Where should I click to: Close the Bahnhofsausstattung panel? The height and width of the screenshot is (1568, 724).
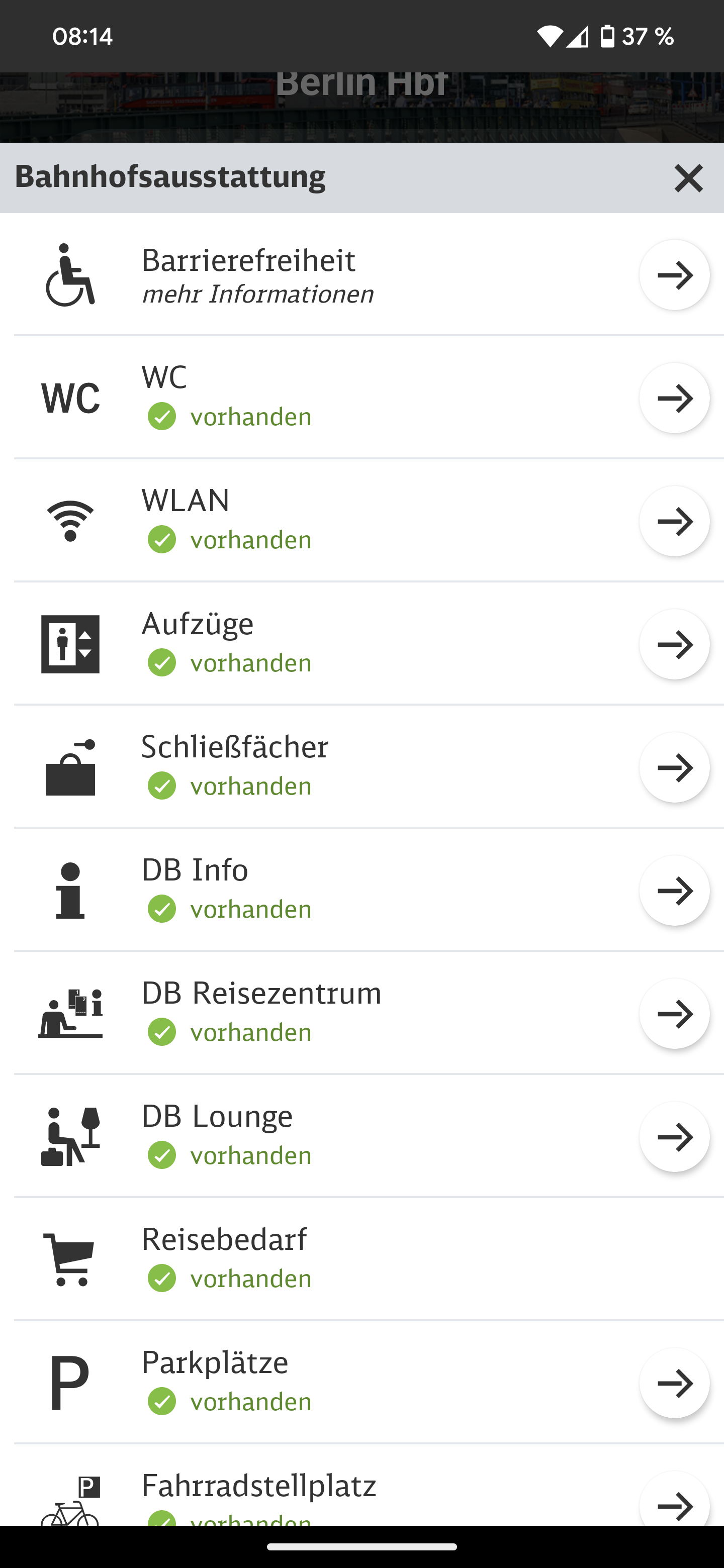(689, 178)
